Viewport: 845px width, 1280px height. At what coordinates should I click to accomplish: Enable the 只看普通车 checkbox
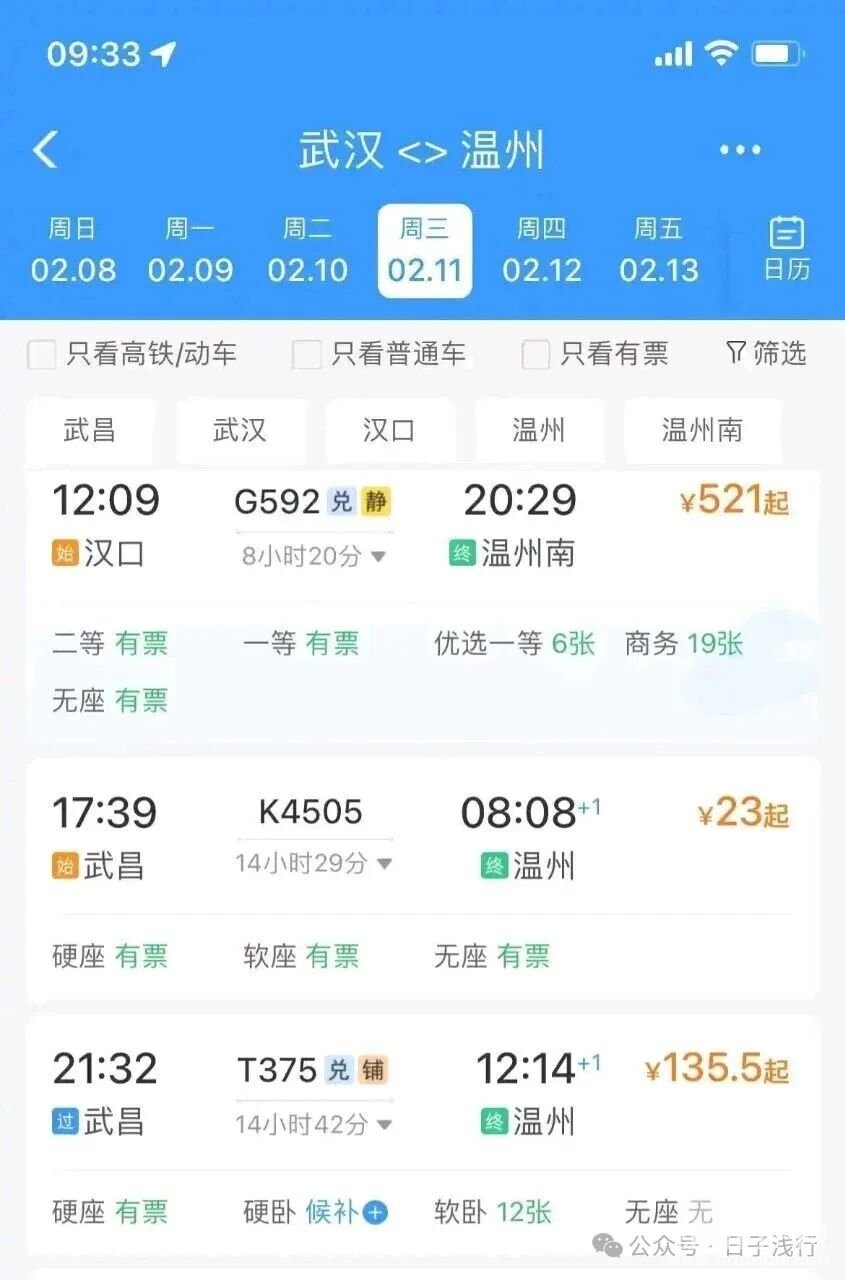tap(307, 354)
